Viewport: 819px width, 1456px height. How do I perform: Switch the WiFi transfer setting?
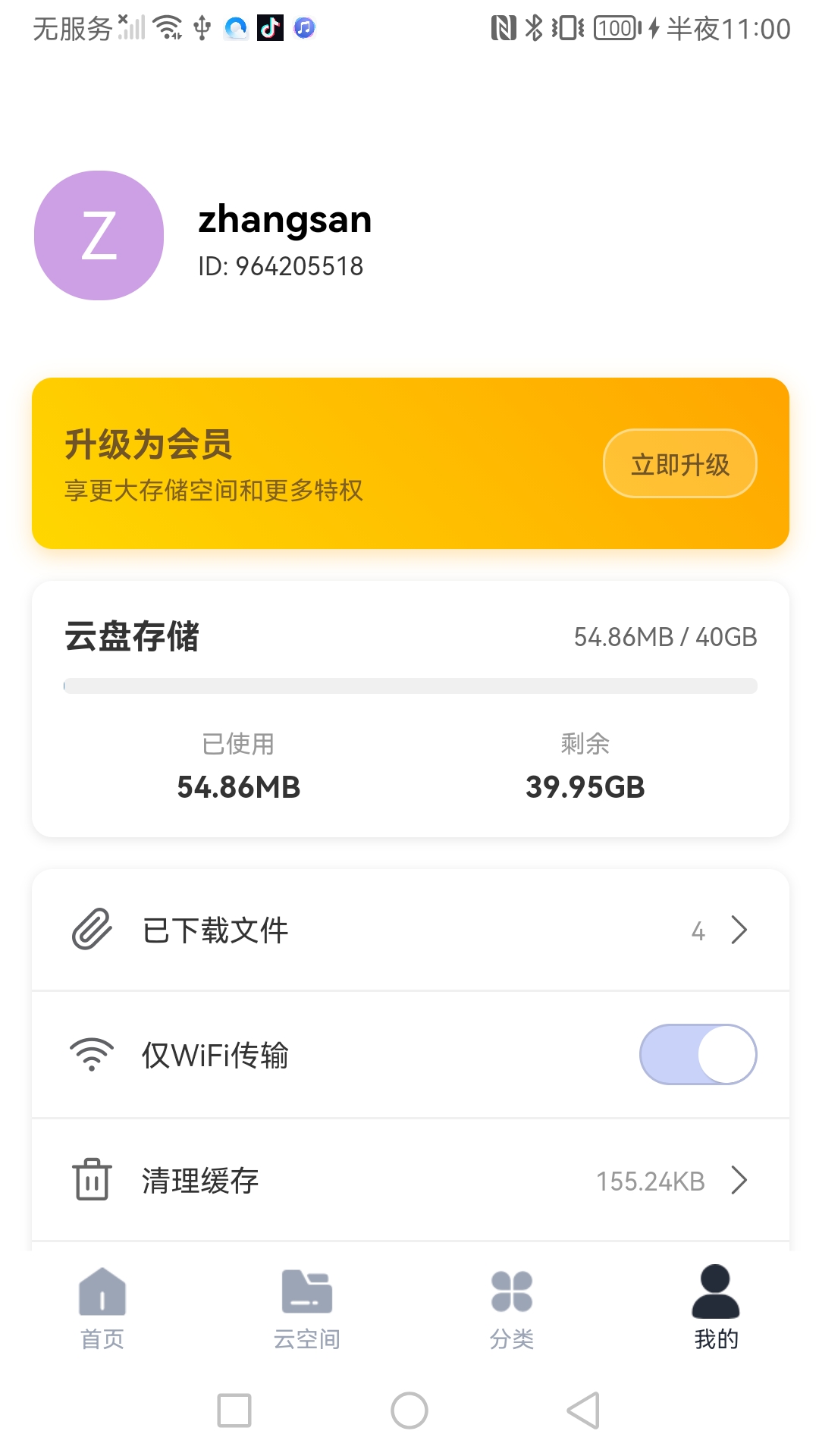[x=698, y=1054]
